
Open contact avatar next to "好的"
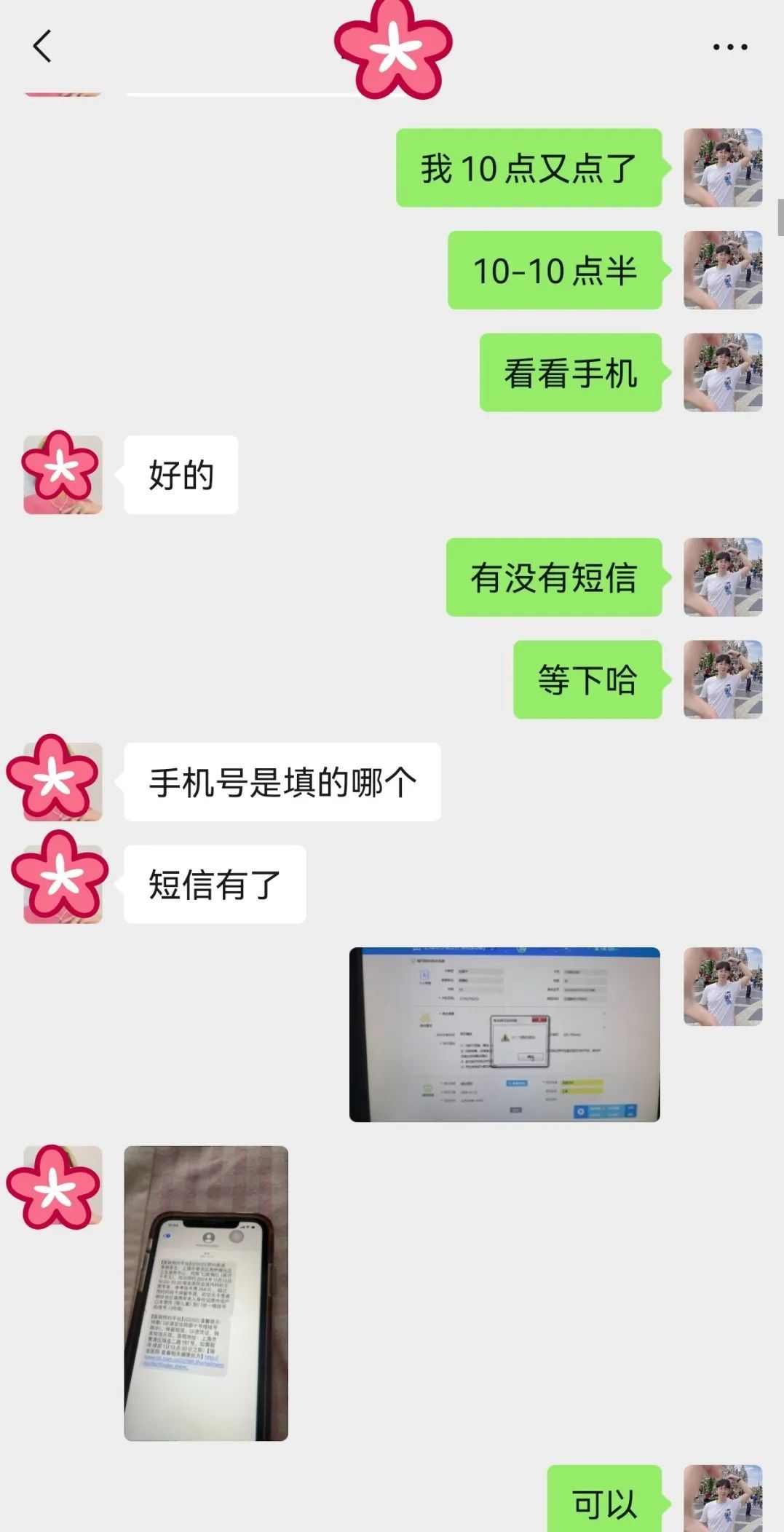point(63,475)
